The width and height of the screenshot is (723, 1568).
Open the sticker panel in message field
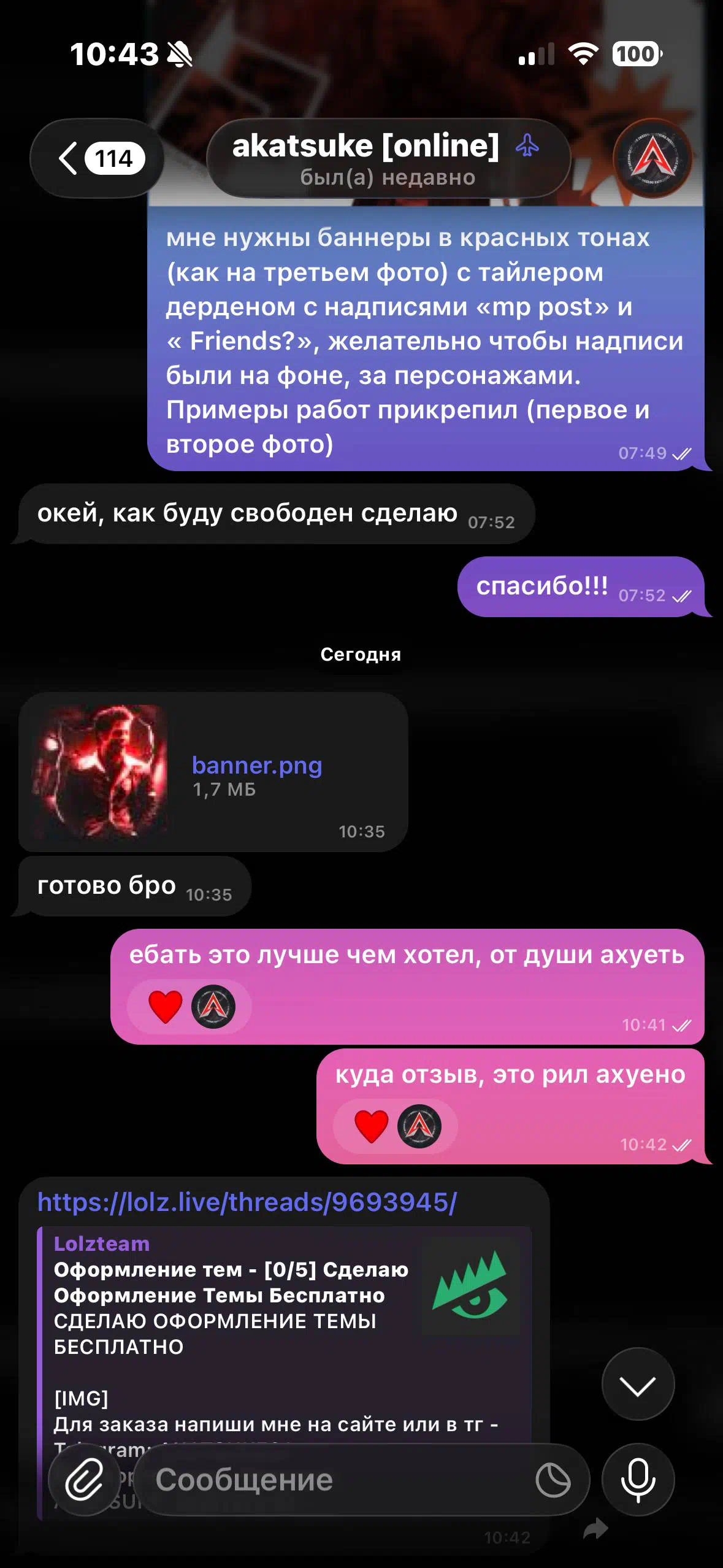553,1480
